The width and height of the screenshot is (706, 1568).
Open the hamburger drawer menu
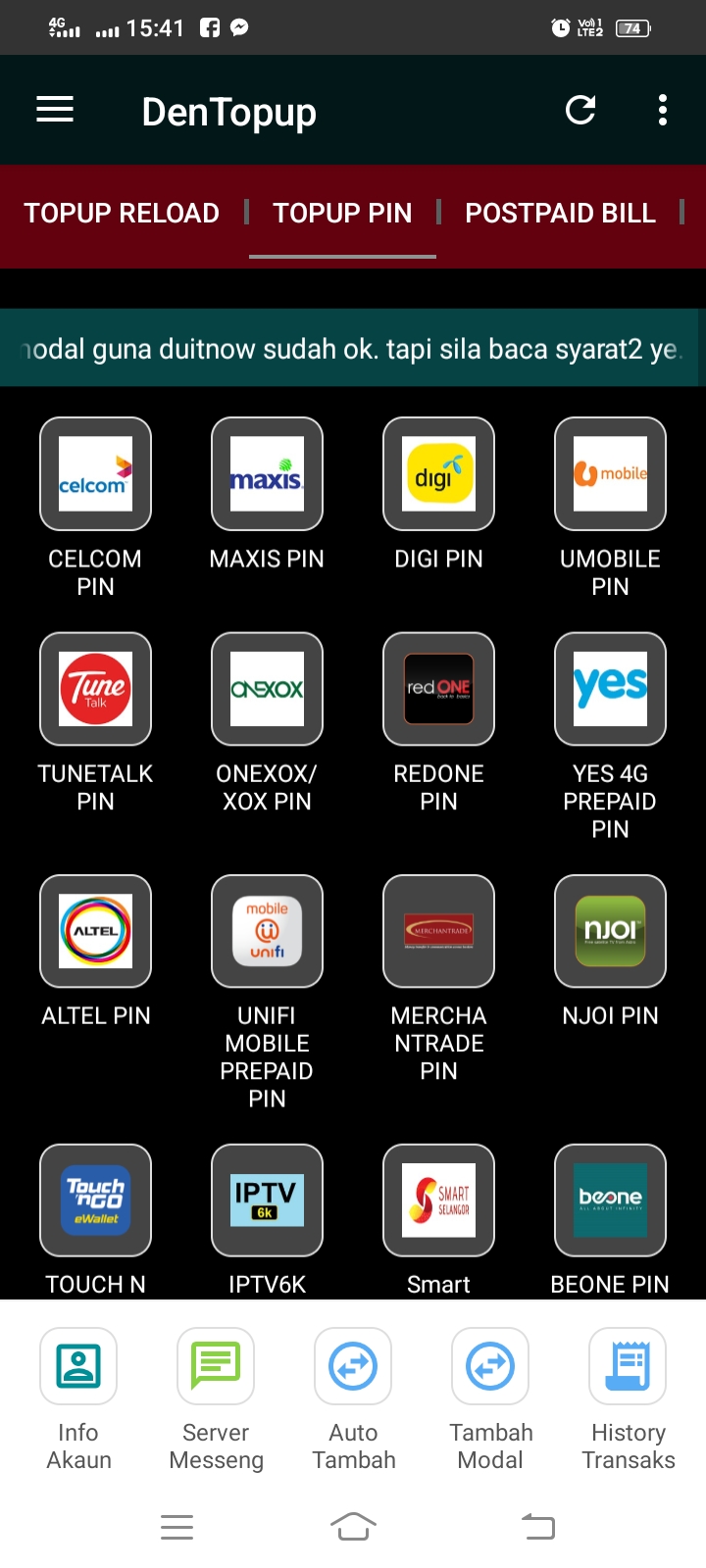click(55, 110)
